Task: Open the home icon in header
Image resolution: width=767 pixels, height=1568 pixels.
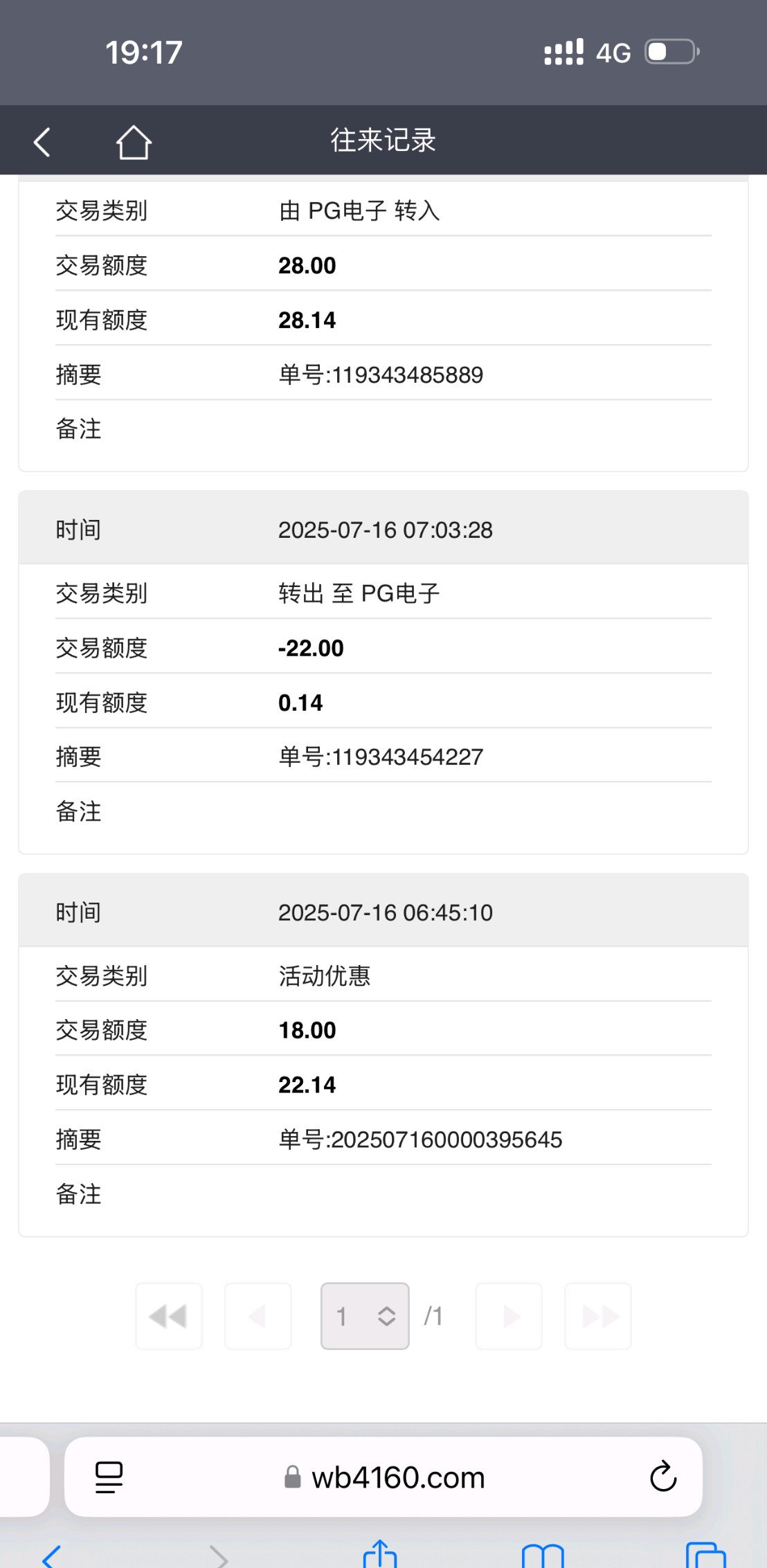Action: (133, 142)
